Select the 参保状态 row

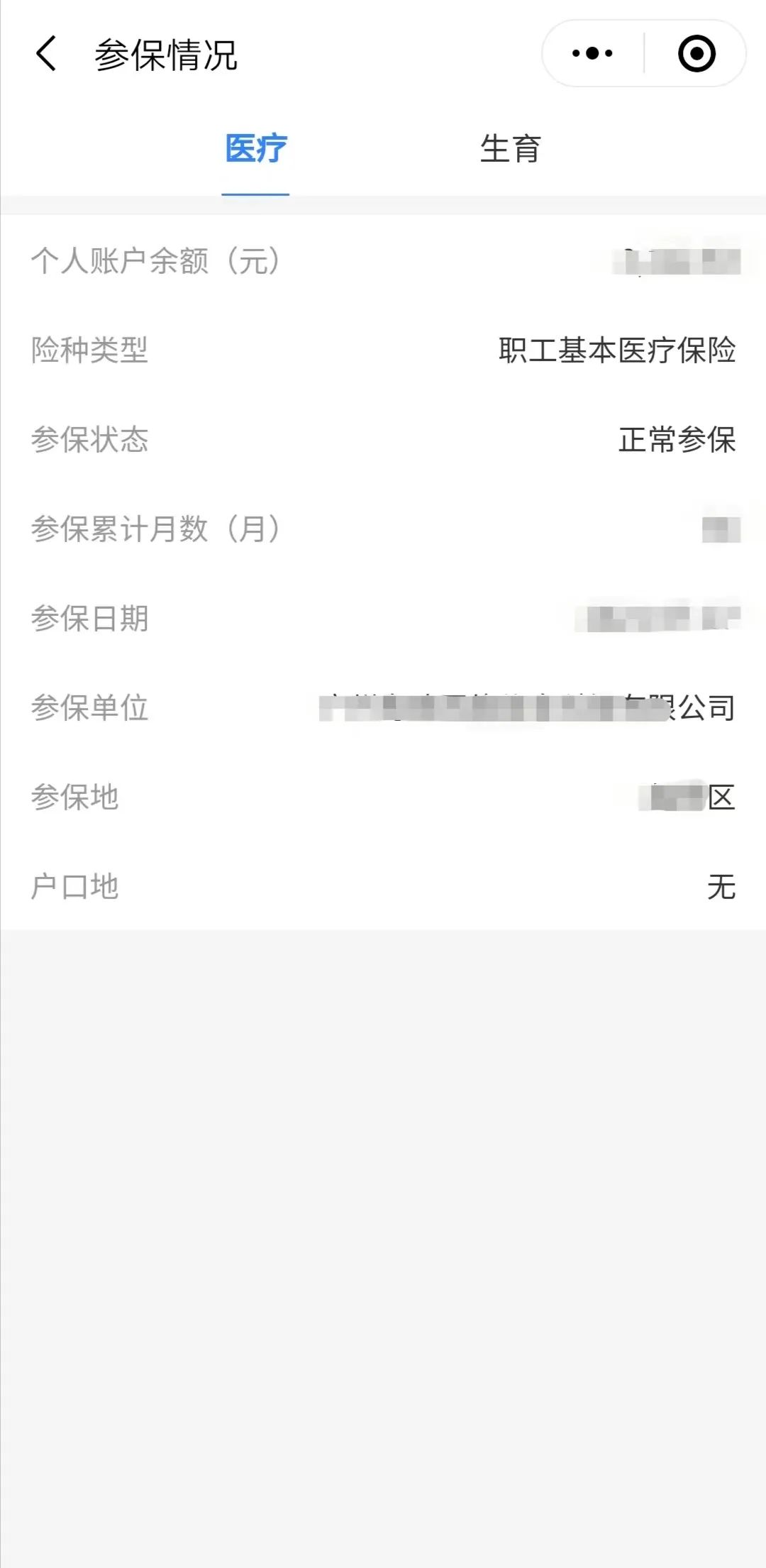tap(383, 441)
